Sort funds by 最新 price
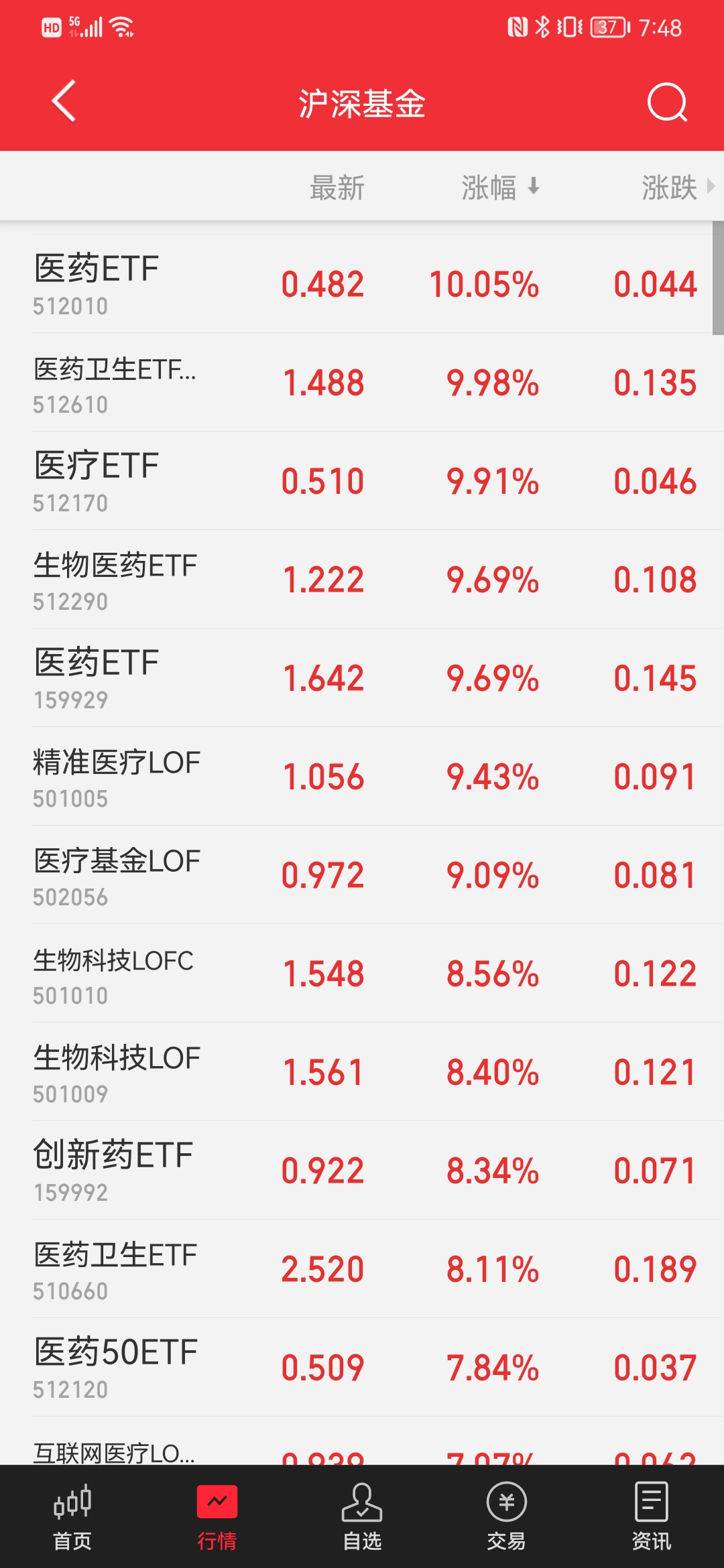Image resolution: width=724 pixels, height=1568 pixels. (x=337, y=188)
